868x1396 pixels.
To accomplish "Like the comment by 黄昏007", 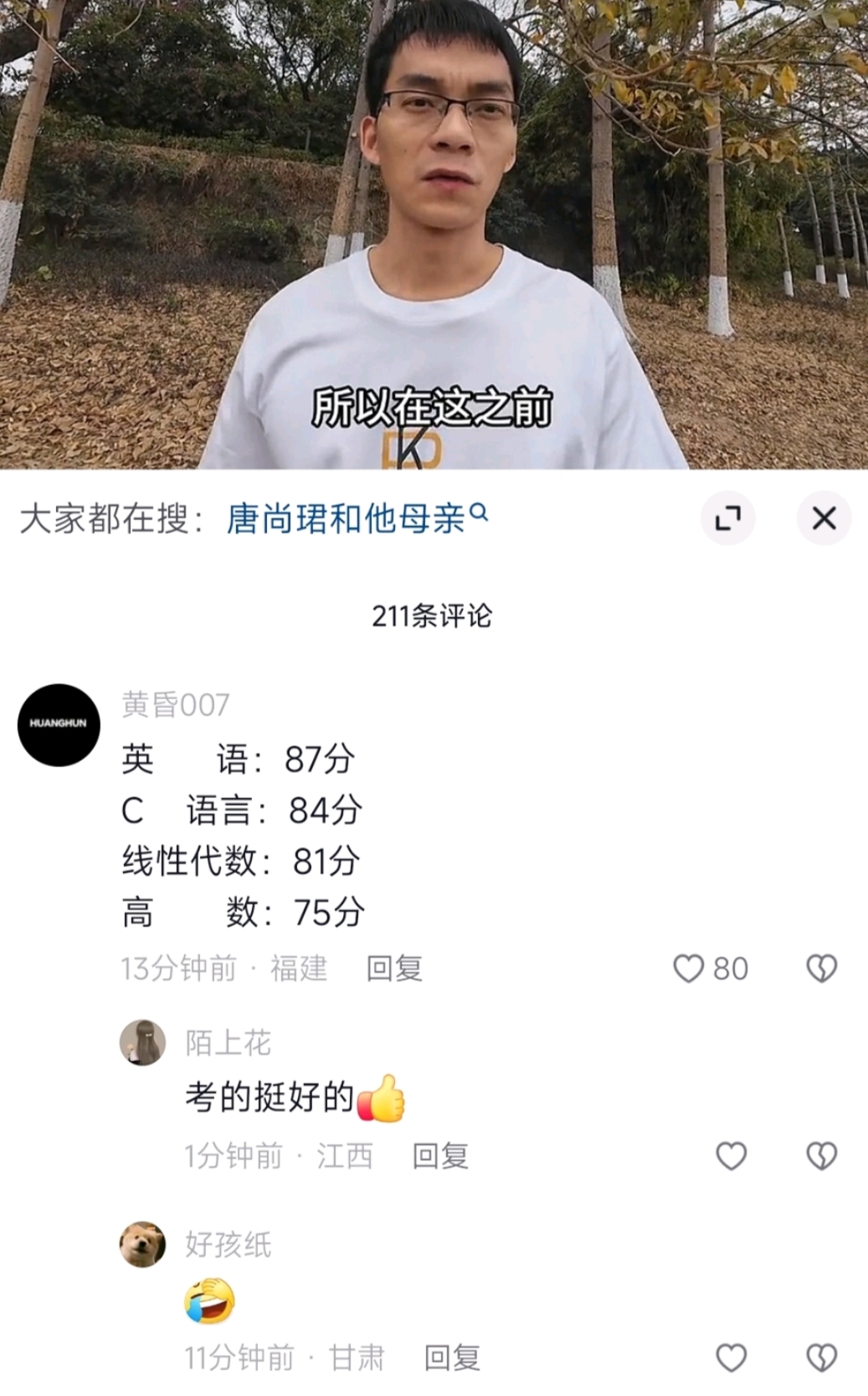I will click(689, 969).
